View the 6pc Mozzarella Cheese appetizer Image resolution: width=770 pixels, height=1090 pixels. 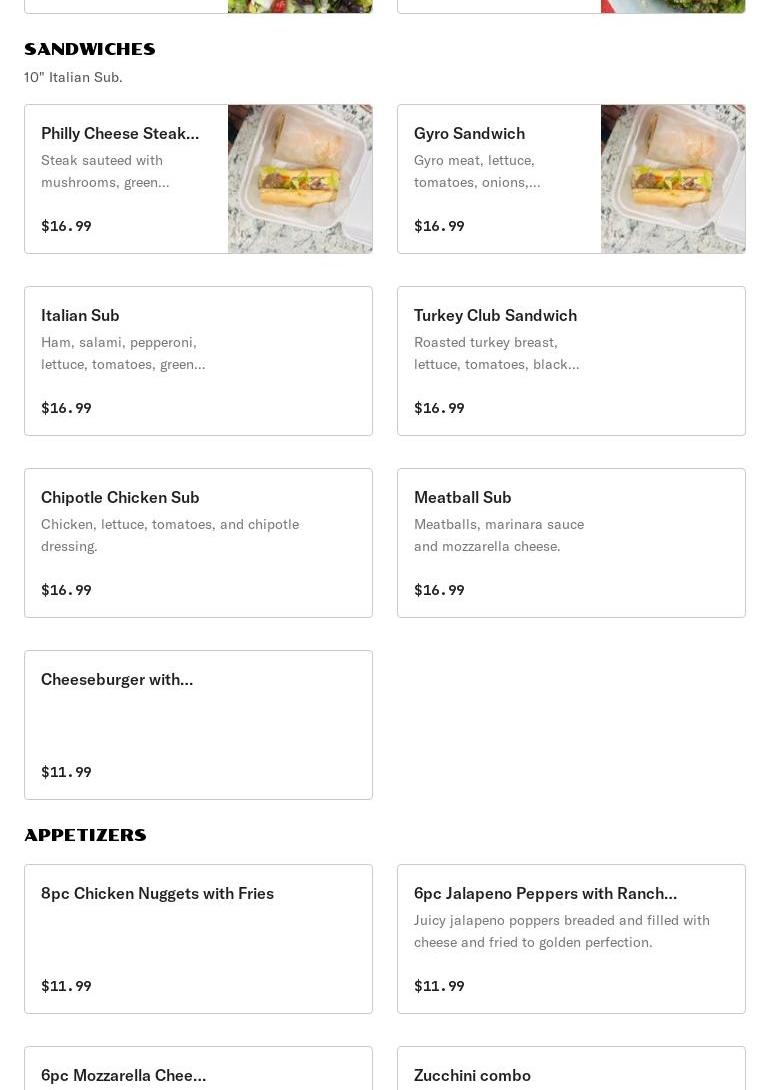click(198, 1072)
